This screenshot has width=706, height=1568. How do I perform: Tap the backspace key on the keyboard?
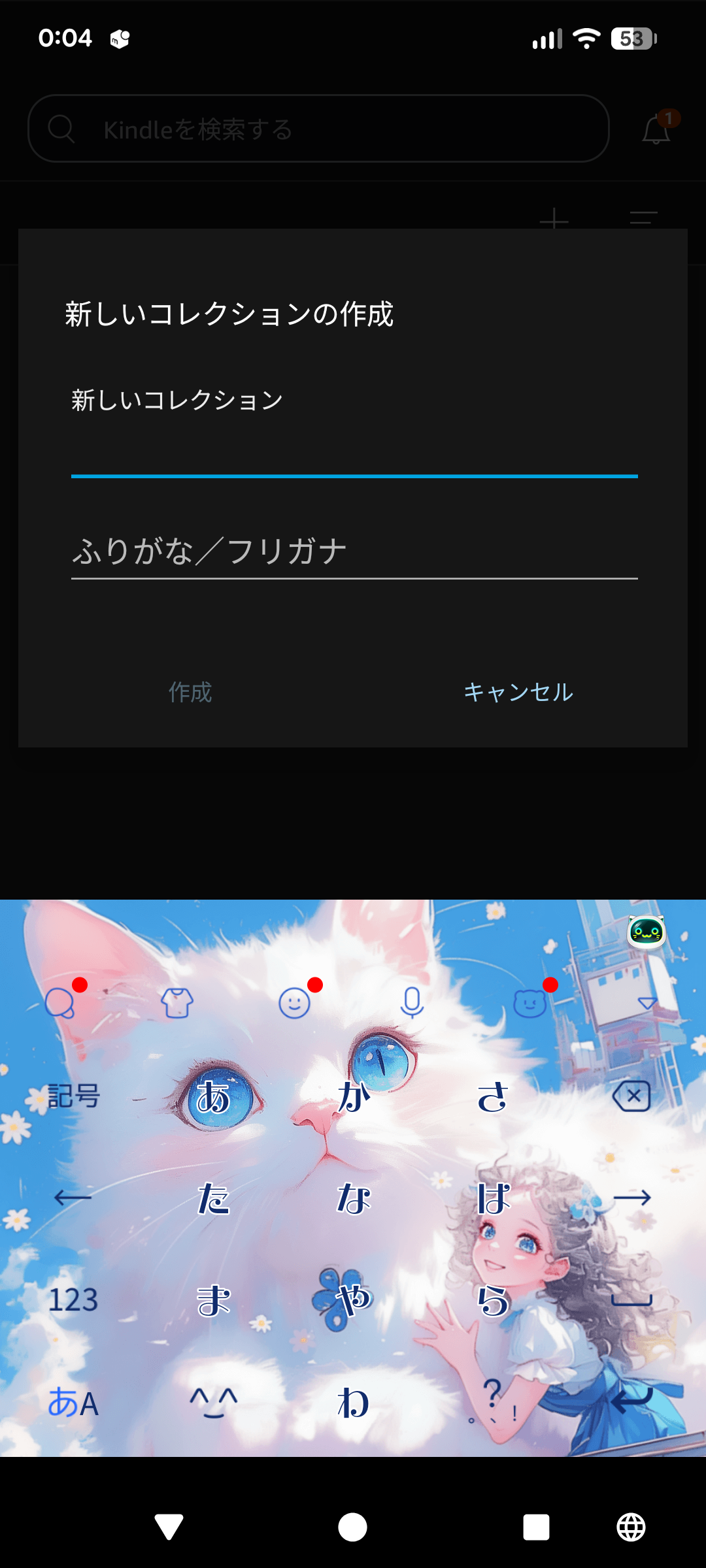tap(631, 1096)
